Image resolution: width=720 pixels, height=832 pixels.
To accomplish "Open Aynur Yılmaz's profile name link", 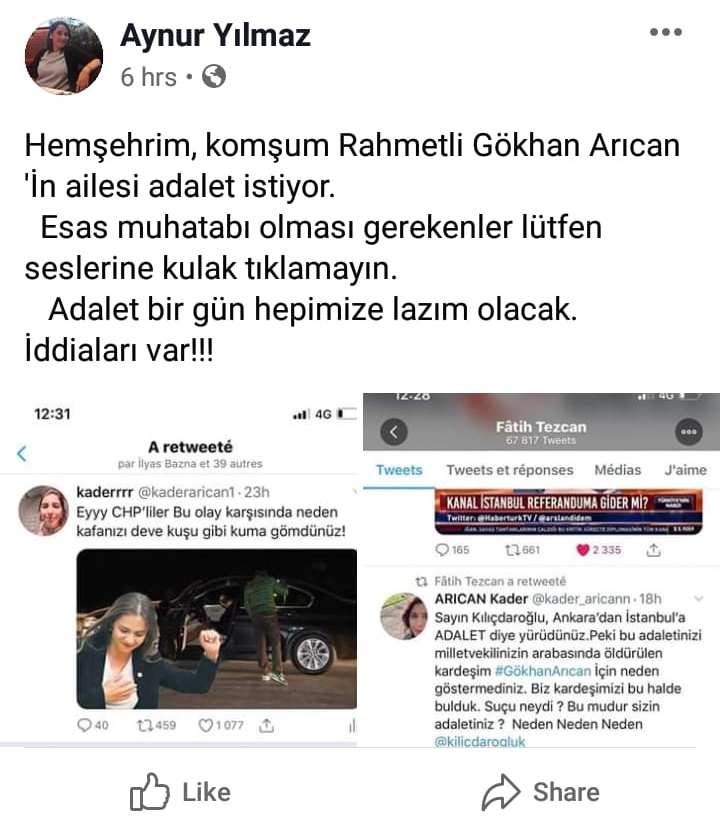I will [215, 36].
